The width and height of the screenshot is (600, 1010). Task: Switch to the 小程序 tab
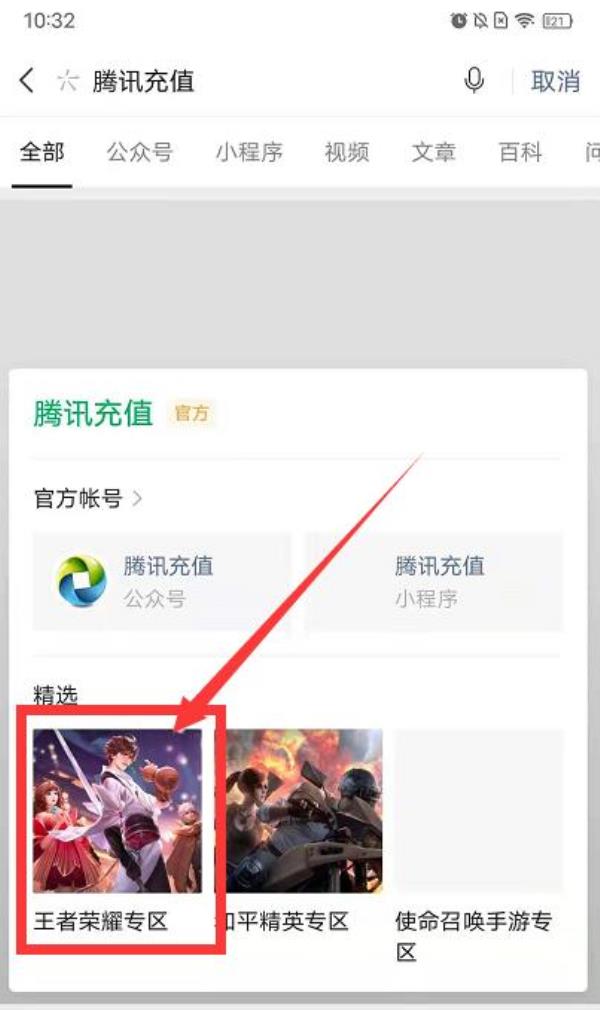(249, 152)
